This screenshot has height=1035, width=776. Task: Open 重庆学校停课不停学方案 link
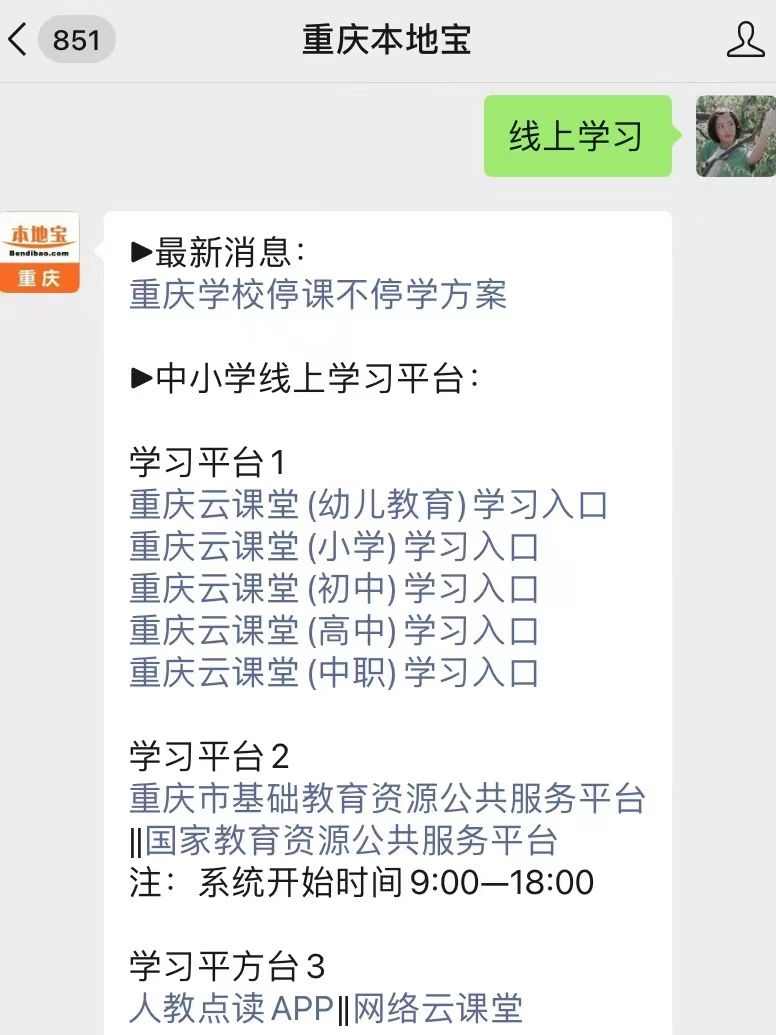point(318,295)
